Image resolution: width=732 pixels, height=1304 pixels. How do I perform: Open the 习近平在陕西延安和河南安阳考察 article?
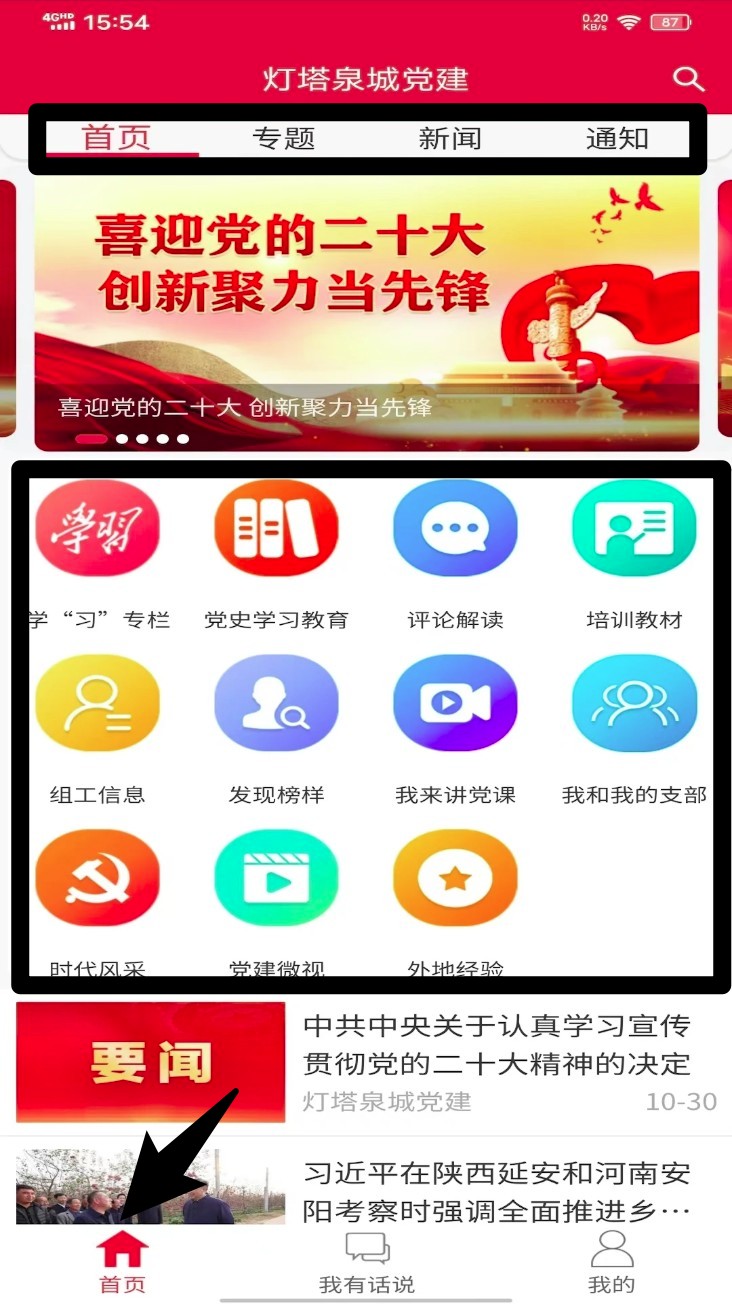(x=497, y=1191)
